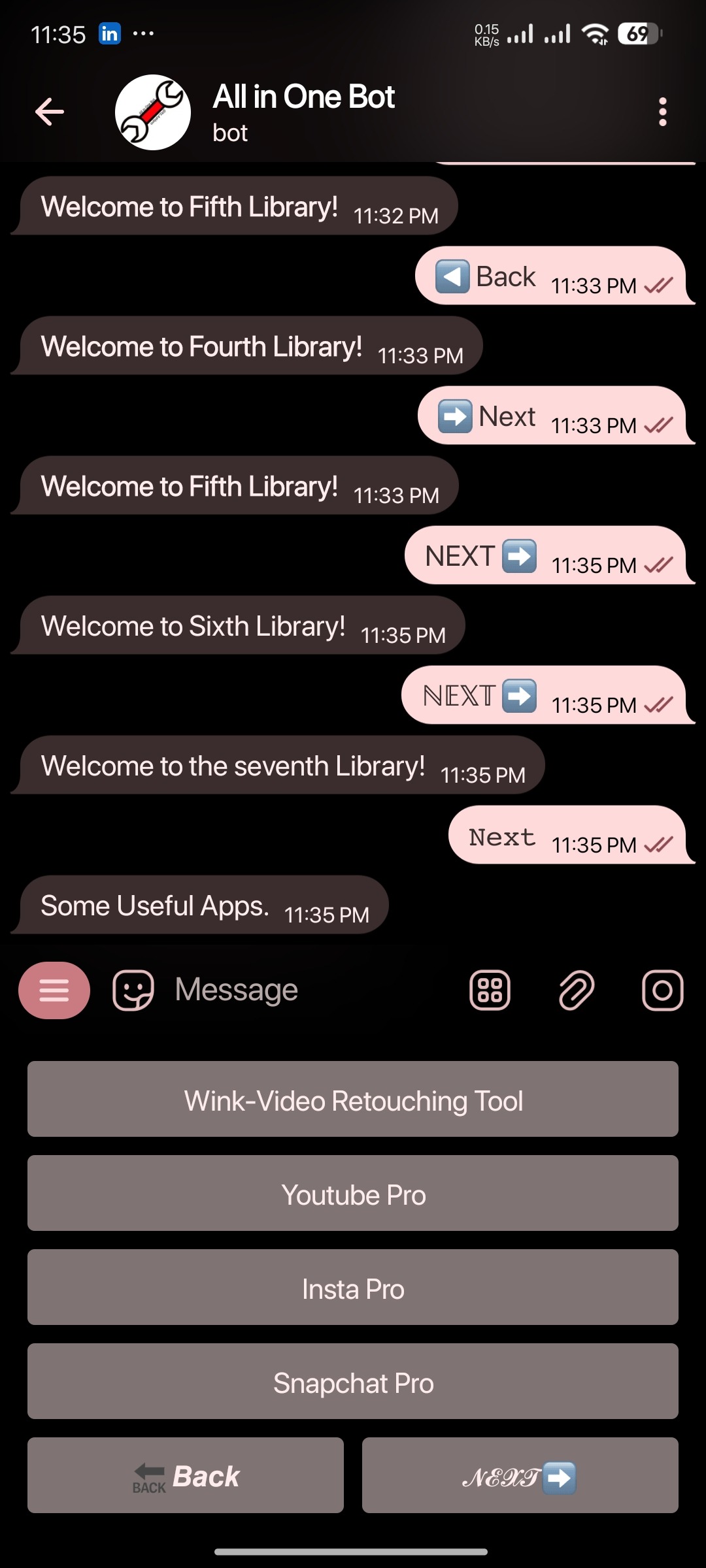This screenshot has height=1568, width=706.
Task: Toggle the bot keyboard grid icon
Action: pos(490,990)
